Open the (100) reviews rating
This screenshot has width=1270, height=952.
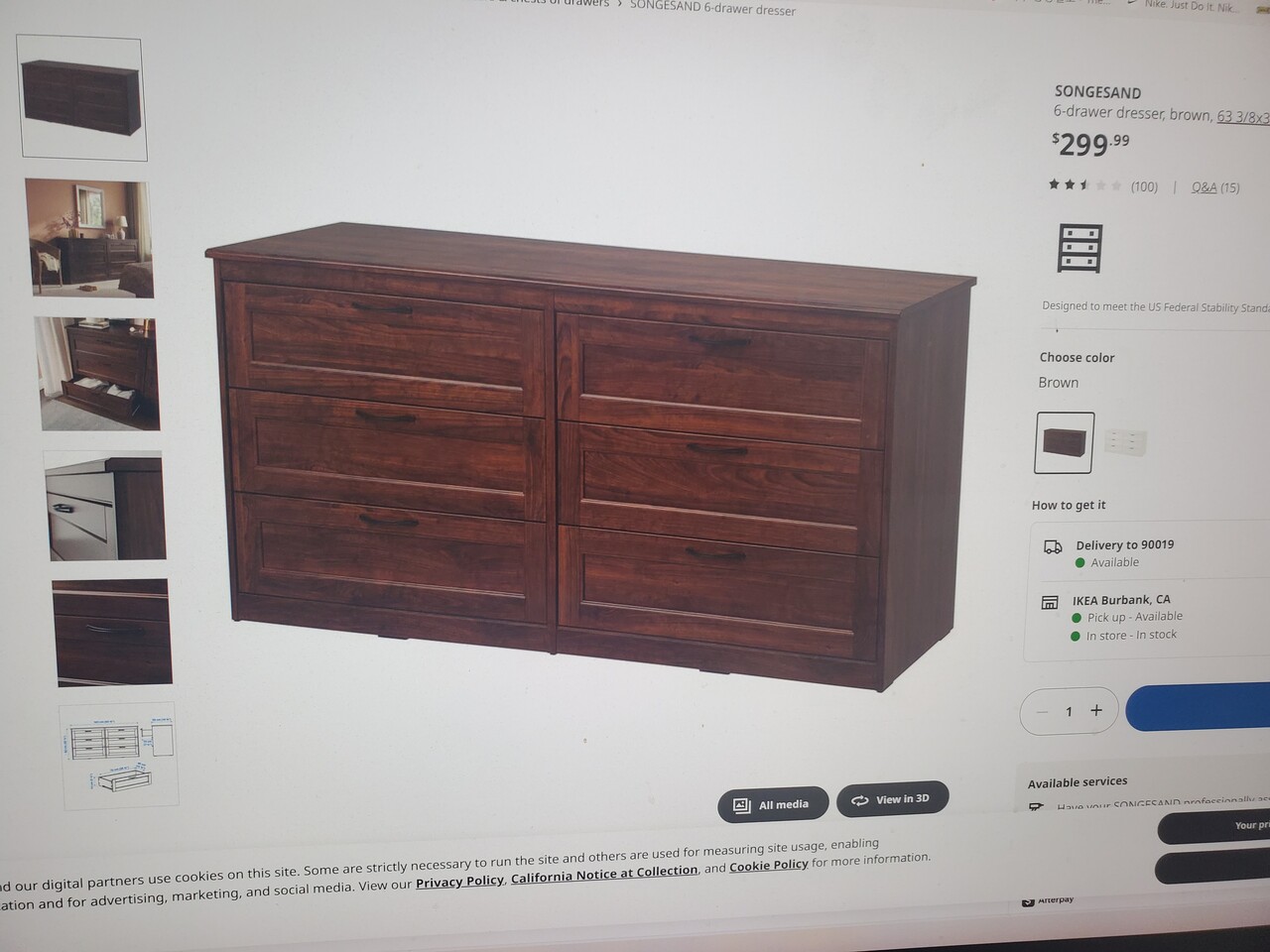(1144, 186)
